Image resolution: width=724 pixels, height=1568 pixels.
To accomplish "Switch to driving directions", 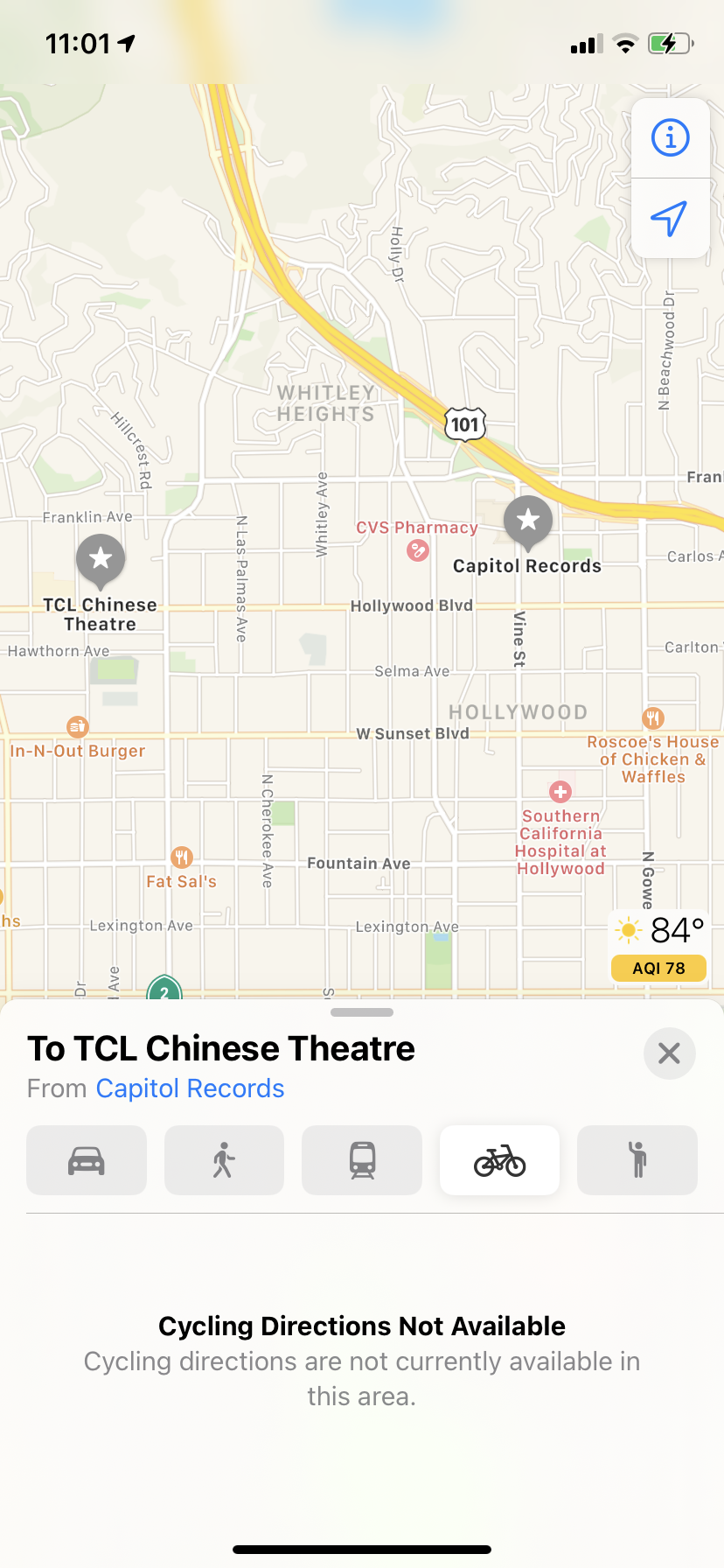I will tap(87, 1160).
